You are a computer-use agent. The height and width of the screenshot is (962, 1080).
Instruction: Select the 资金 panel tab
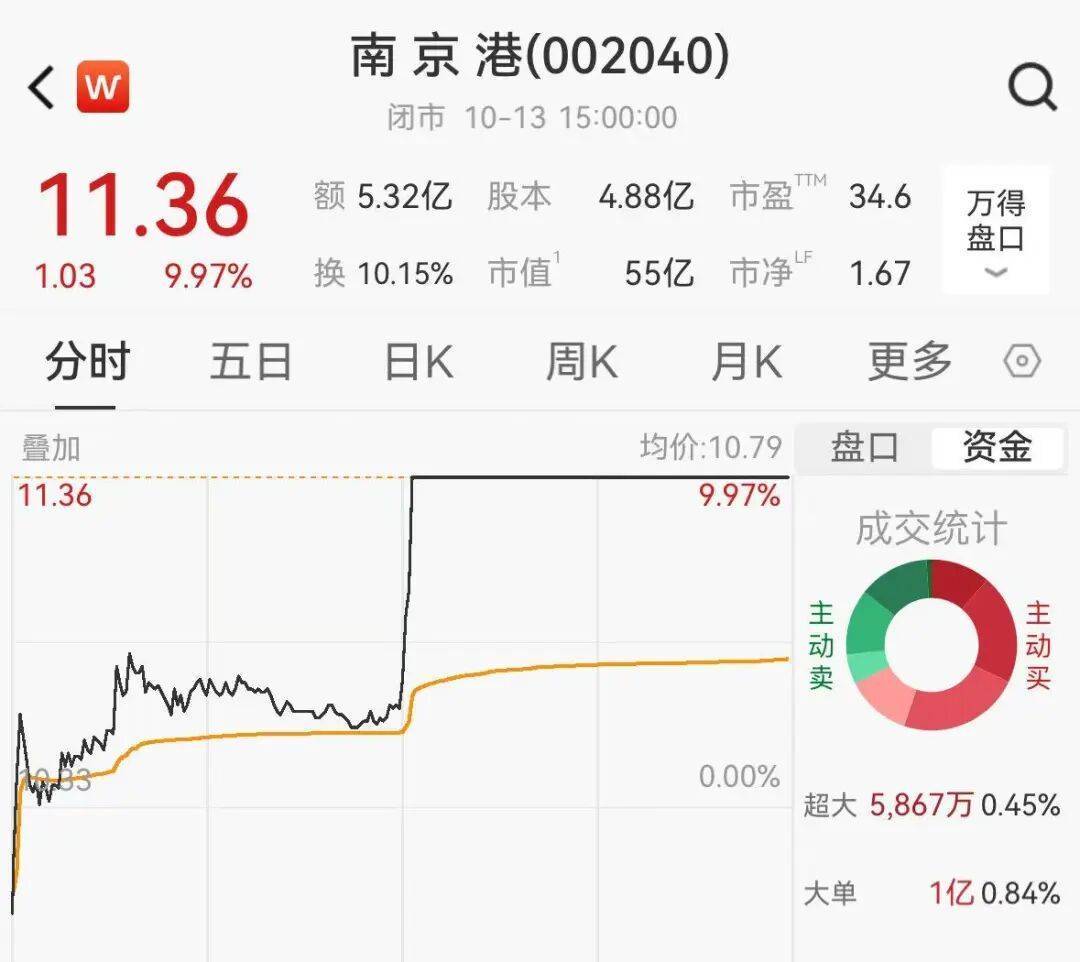pos(996,447)
